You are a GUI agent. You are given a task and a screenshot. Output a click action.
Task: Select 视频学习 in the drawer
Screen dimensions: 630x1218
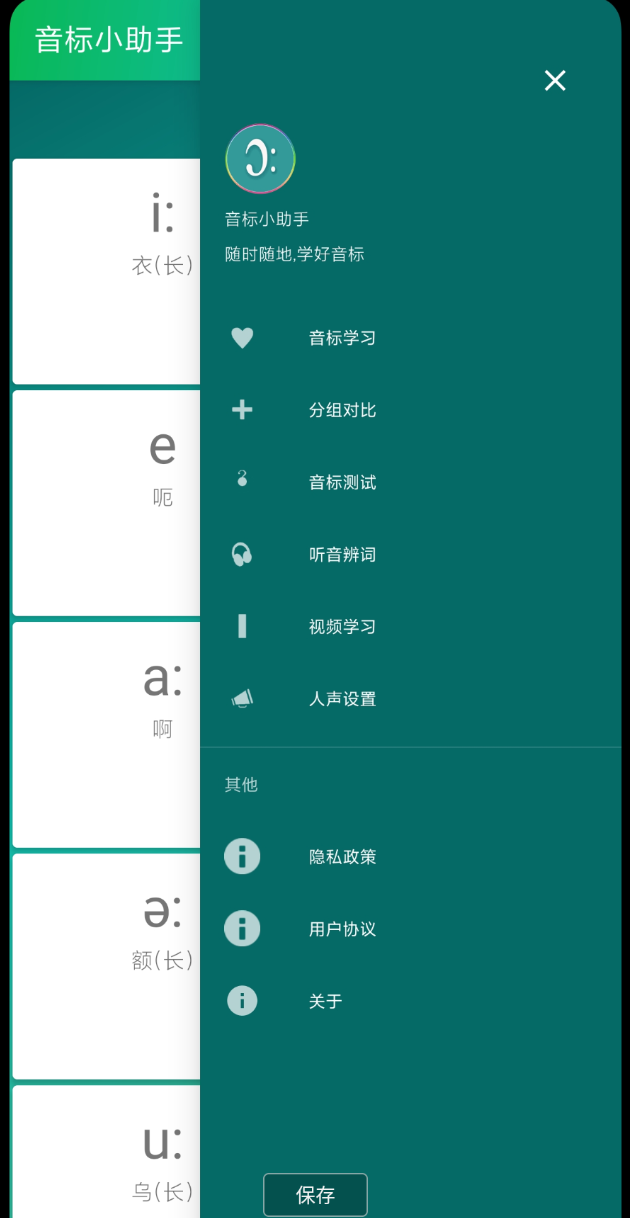click(342, 626)
